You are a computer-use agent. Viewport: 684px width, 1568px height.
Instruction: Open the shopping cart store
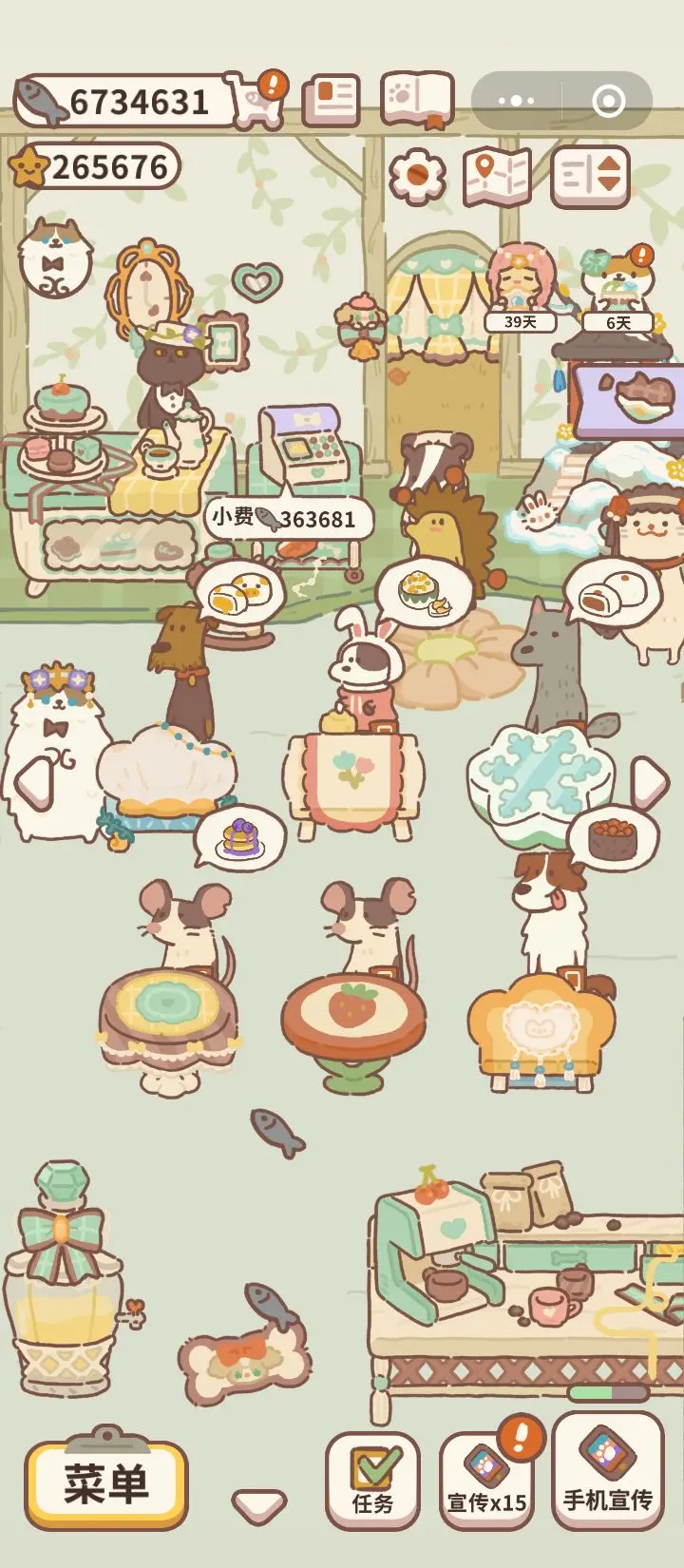255,101
